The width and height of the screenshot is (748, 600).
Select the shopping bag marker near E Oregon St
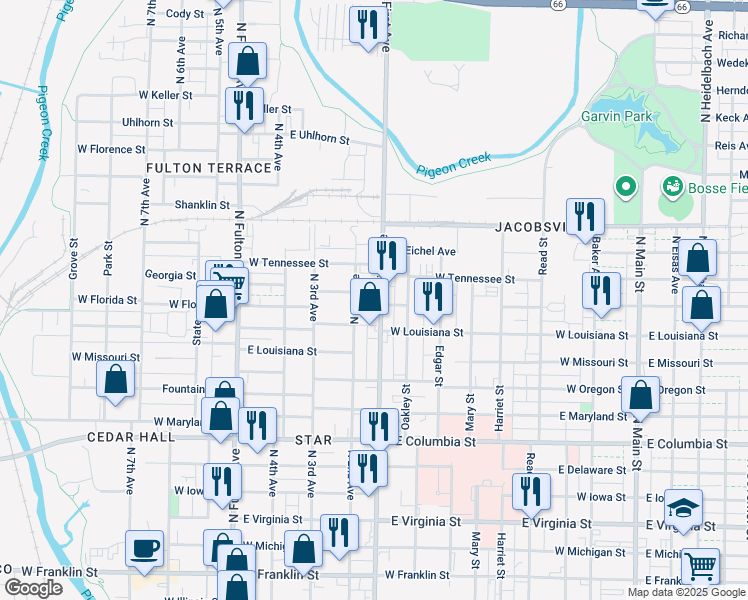click(x=641, y=394)
